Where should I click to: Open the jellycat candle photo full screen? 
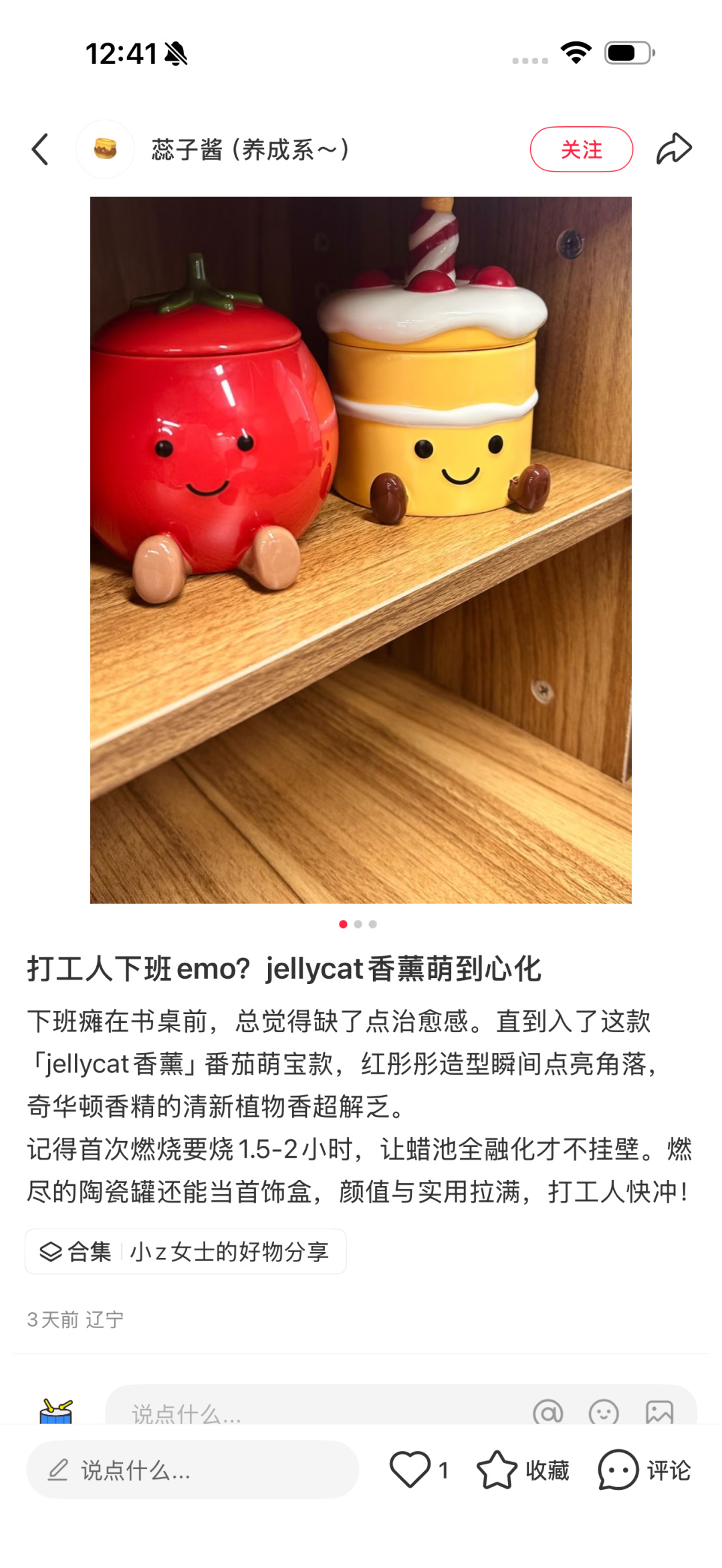pos(361,549)
